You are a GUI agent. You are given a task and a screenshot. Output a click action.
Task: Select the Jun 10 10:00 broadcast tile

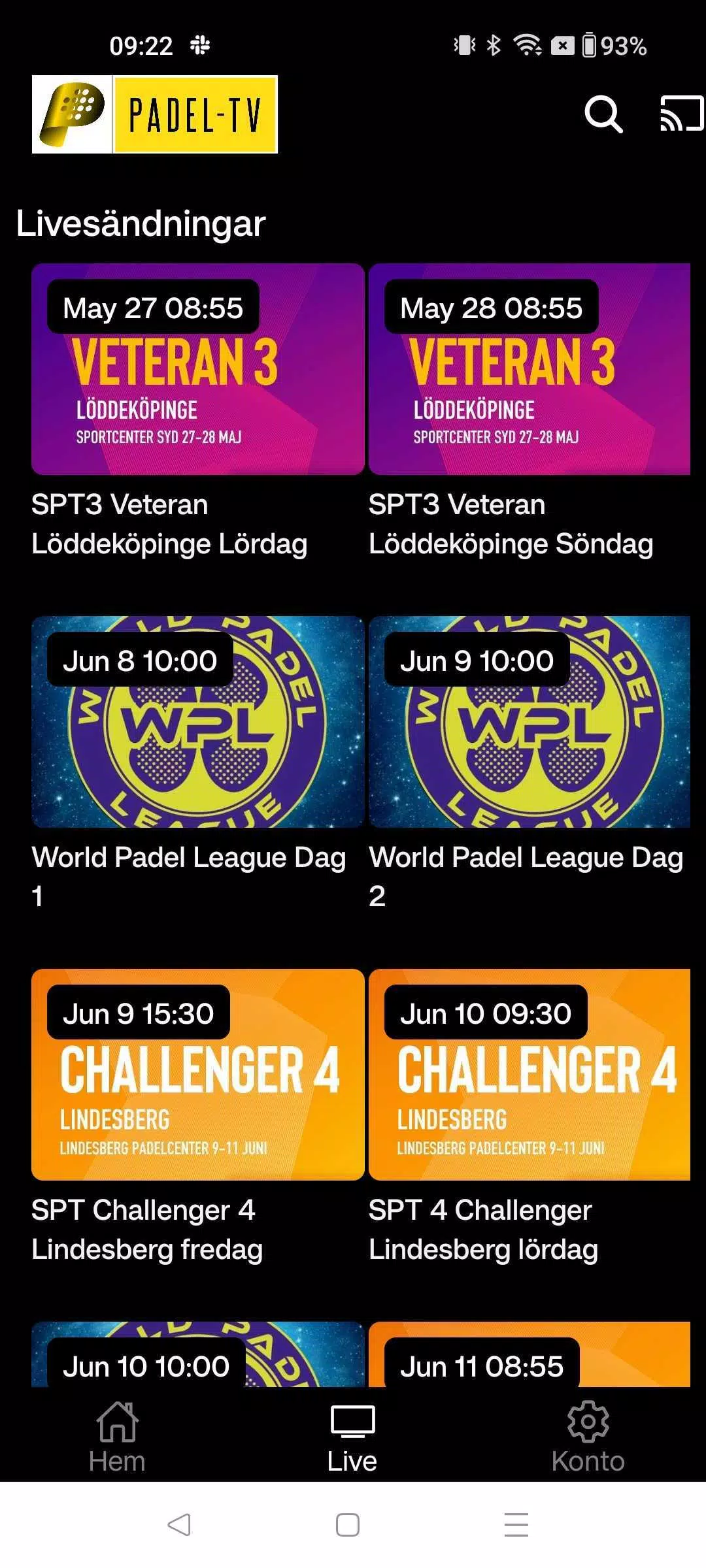(198, 1354)
